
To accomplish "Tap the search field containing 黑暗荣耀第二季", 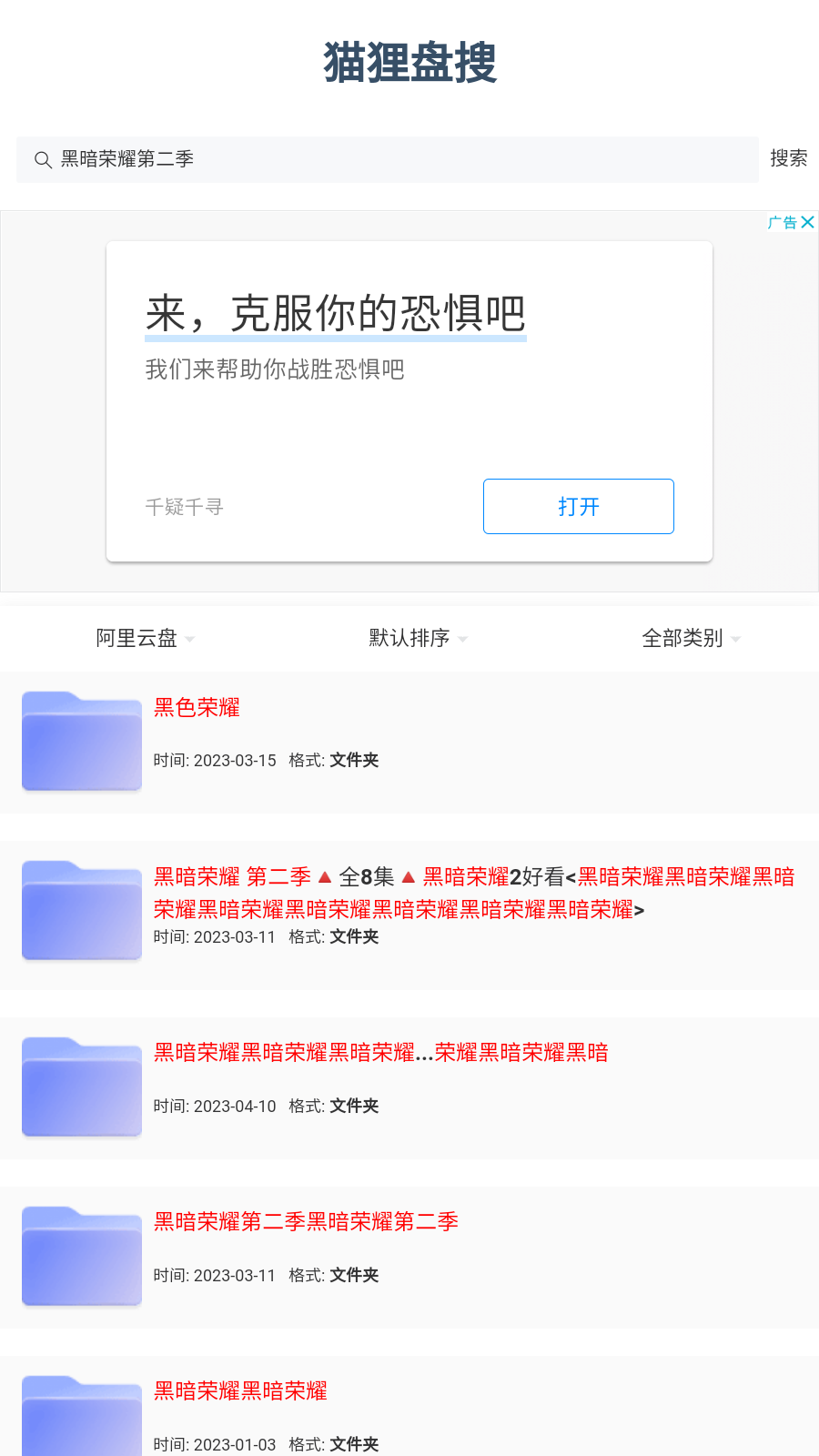I will point(387,160).
